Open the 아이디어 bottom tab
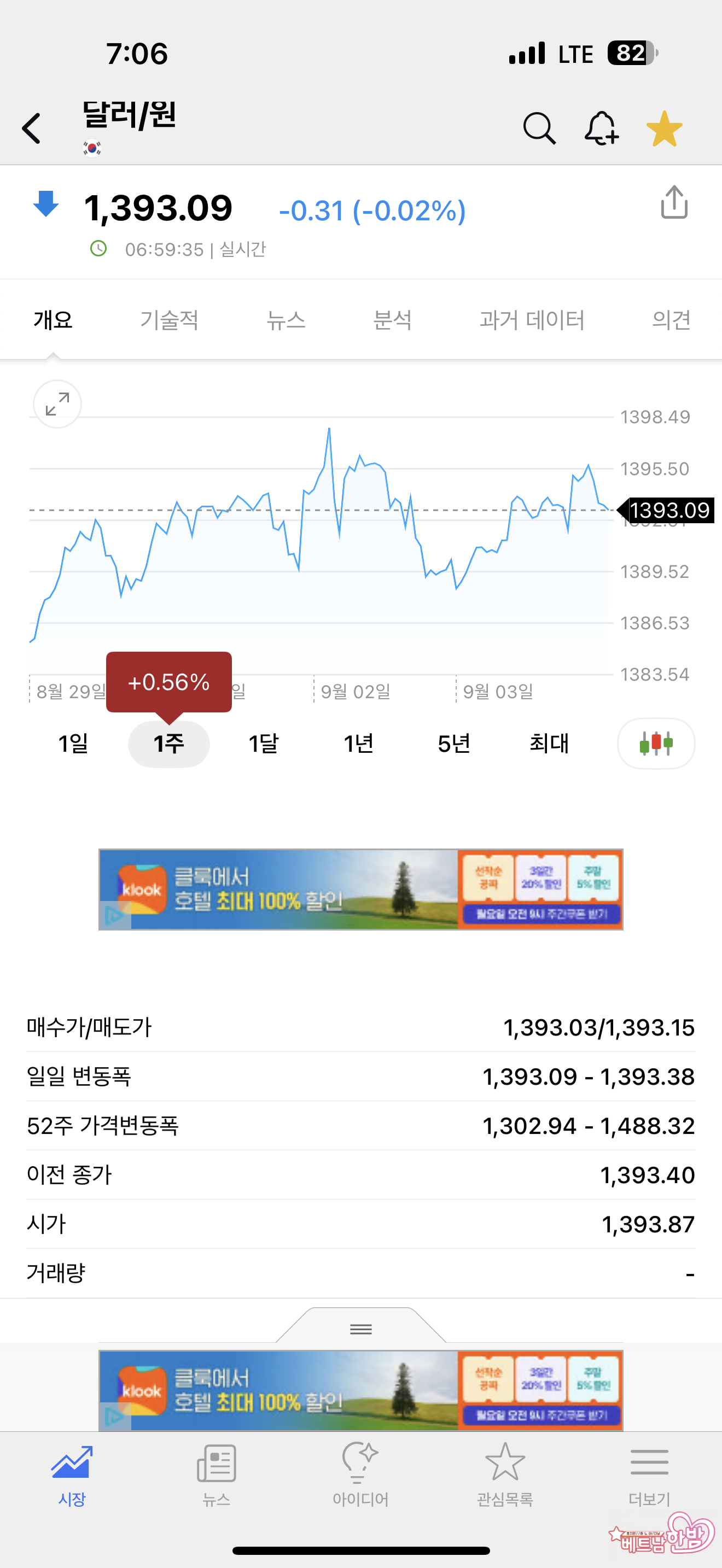The width and height of the screenshot is (722, 1568). coord(360,1473)
